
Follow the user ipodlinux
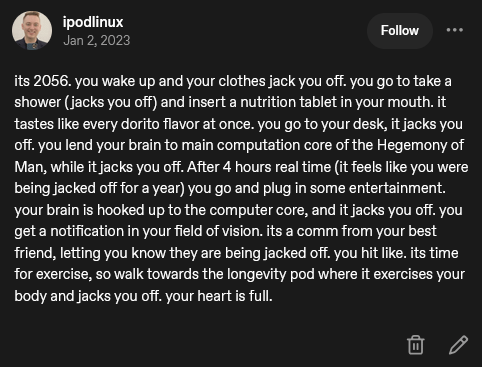[x=400, y=31]
